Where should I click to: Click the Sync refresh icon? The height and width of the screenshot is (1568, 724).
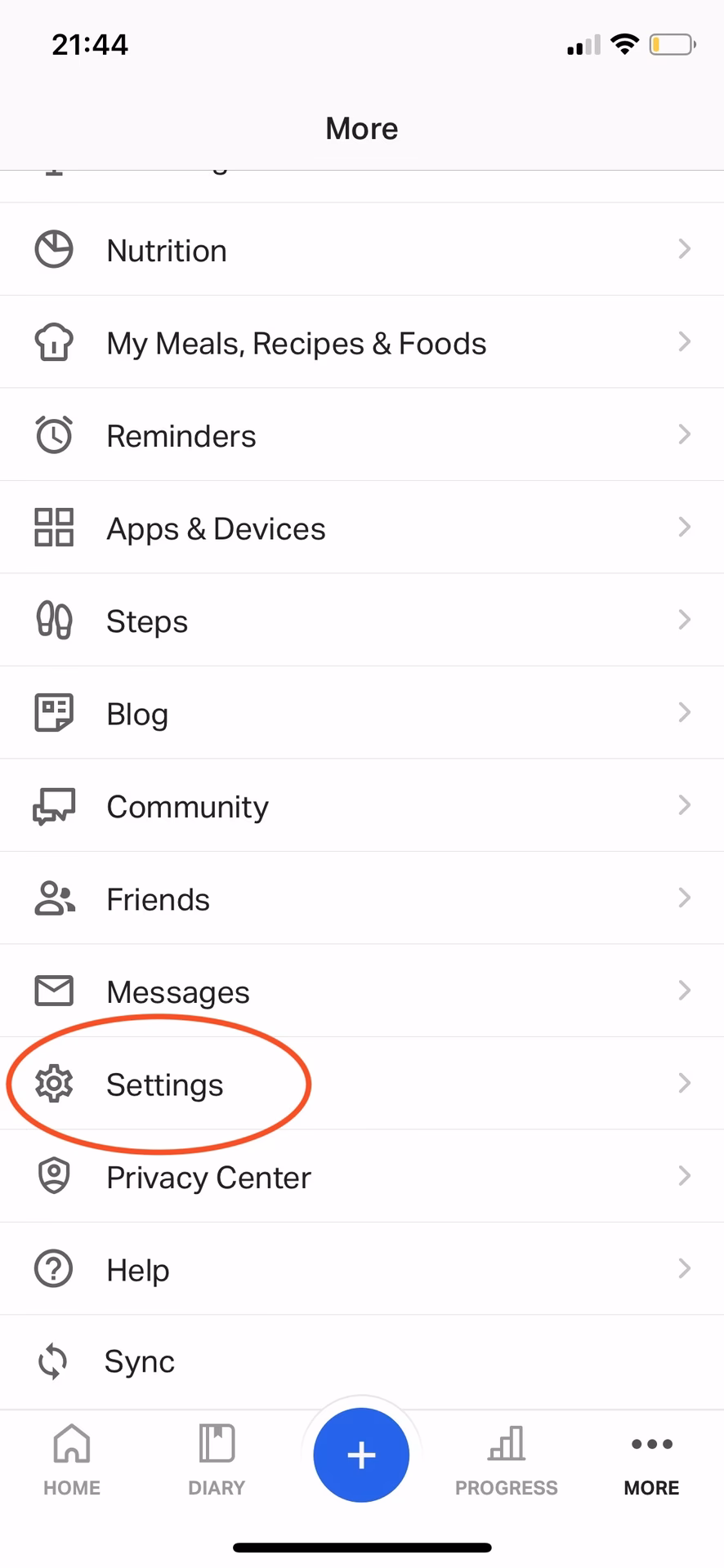coord(51,1361)
